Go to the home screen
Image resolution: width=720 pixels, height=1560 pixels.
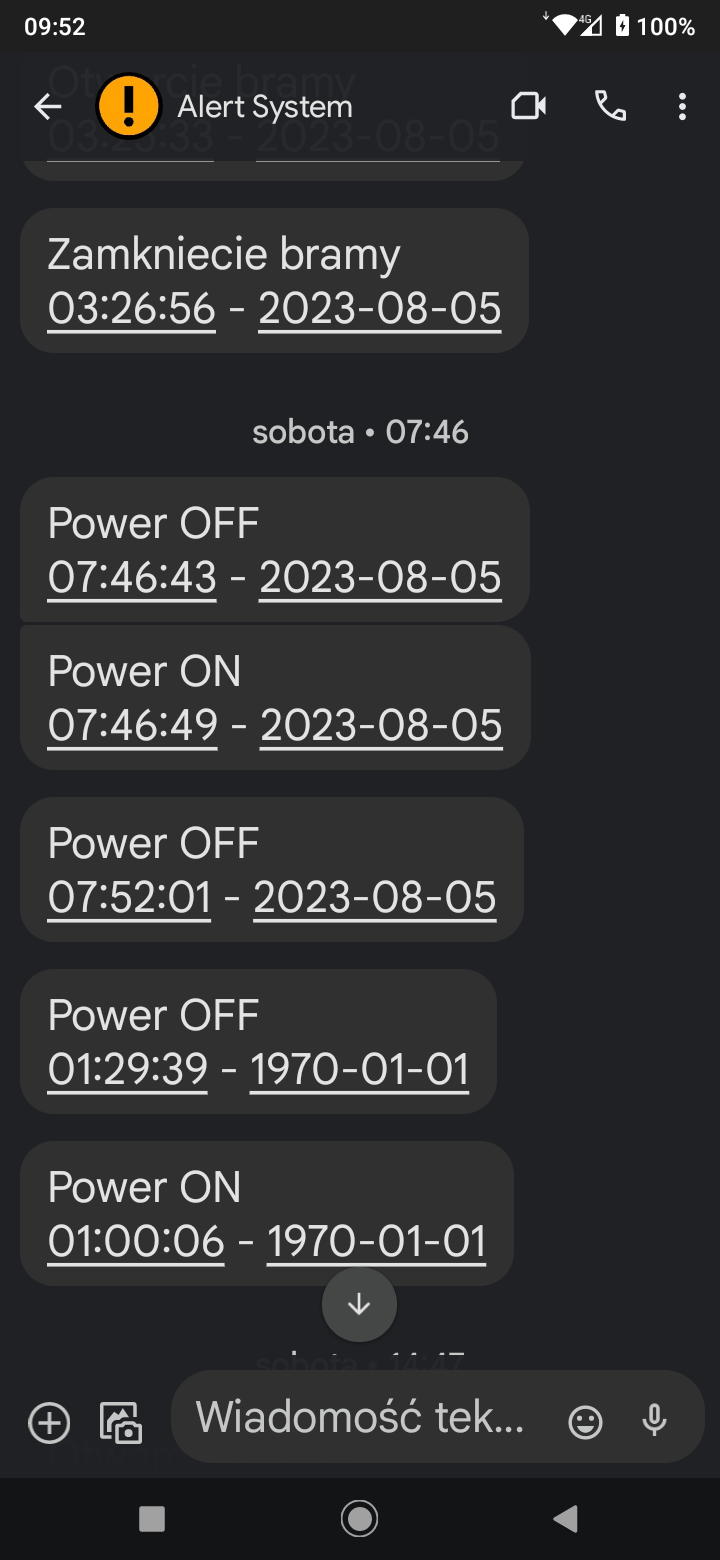coord(359,1519)
